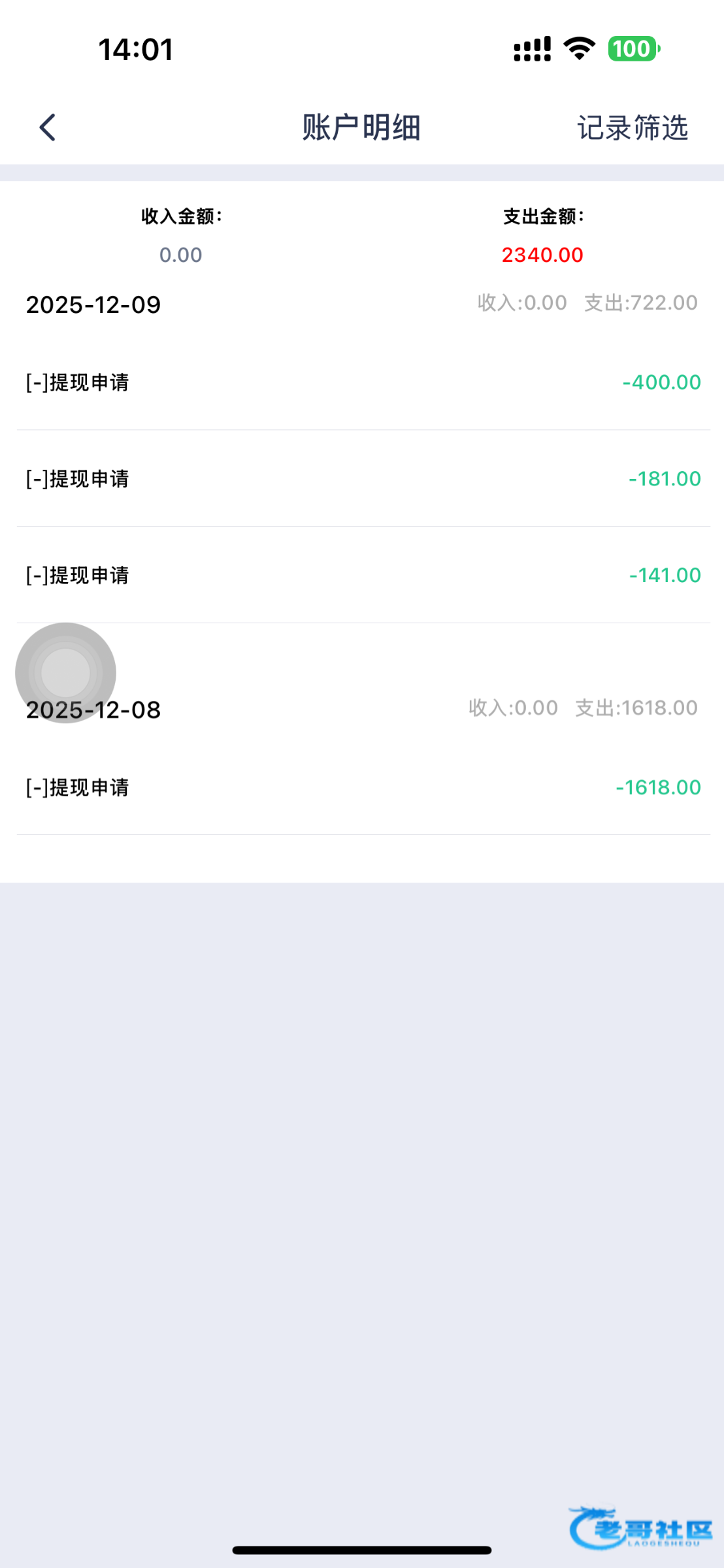The width and height of the screenshot is (724, 1568).
Task: Tap the AssistiveTouch floating button
Action: pyautogui.click(x=65, y=672)
